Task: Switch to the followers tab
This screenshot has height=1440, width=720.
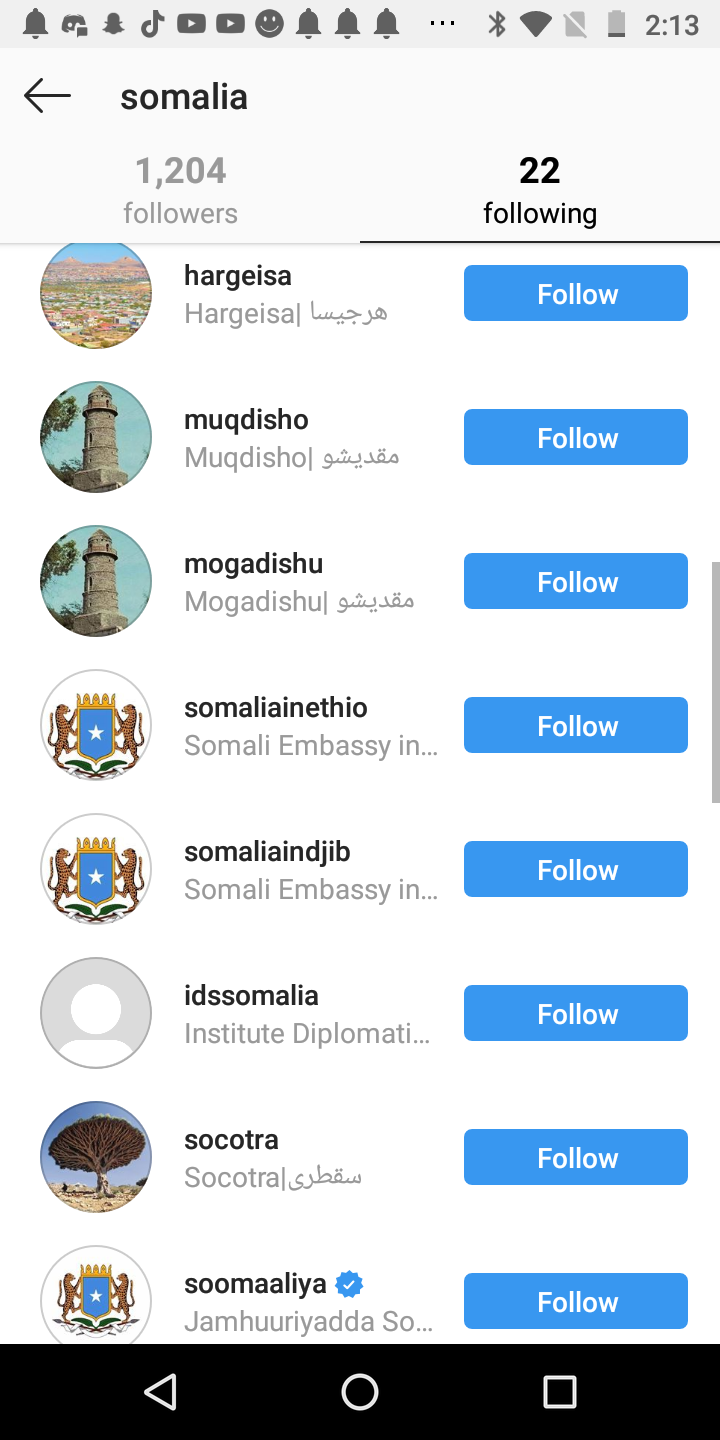Action: coord(180,190)
